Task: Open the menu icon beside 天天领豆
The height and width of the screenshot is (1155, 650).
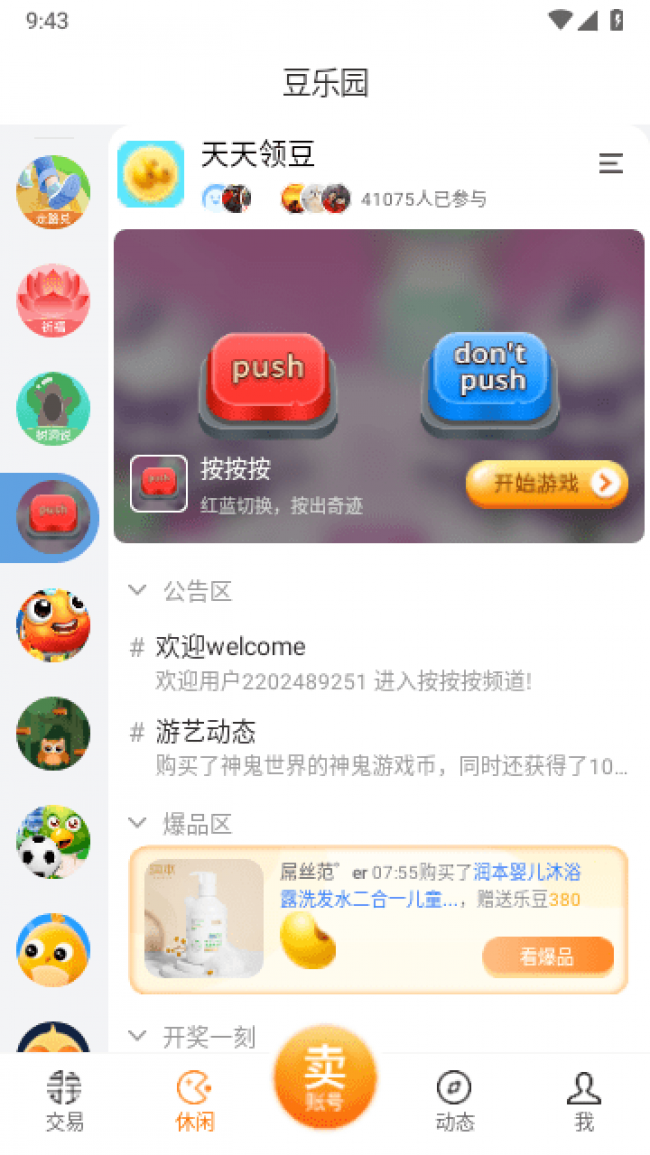Action: coord(611,164)
